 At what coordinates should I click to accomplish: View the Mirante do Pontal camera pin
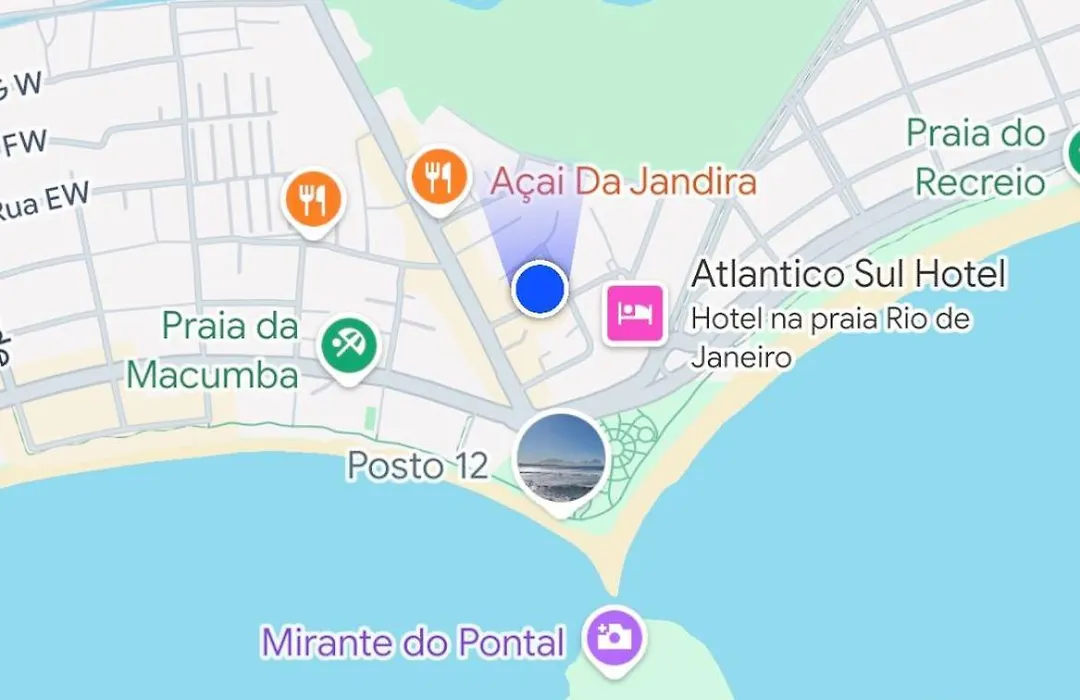(614, 636)
